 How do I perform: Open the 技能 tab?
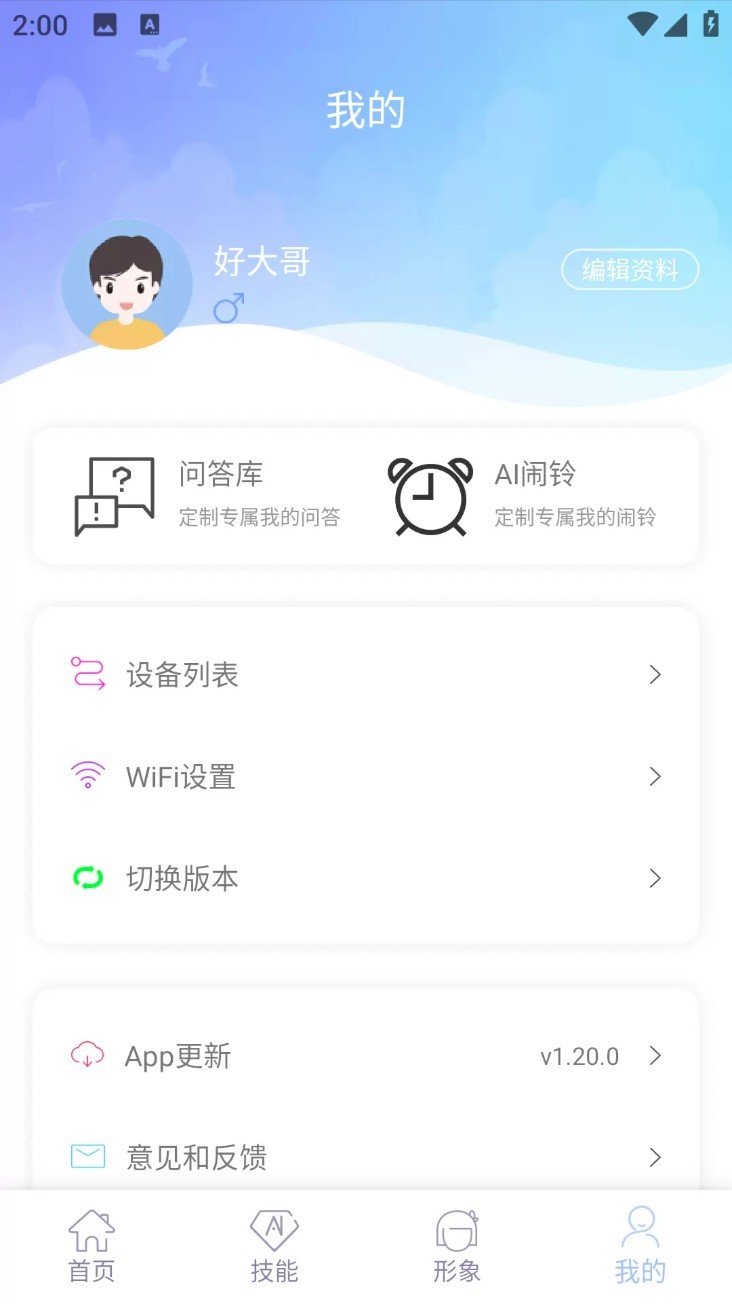coord(274,1245)
